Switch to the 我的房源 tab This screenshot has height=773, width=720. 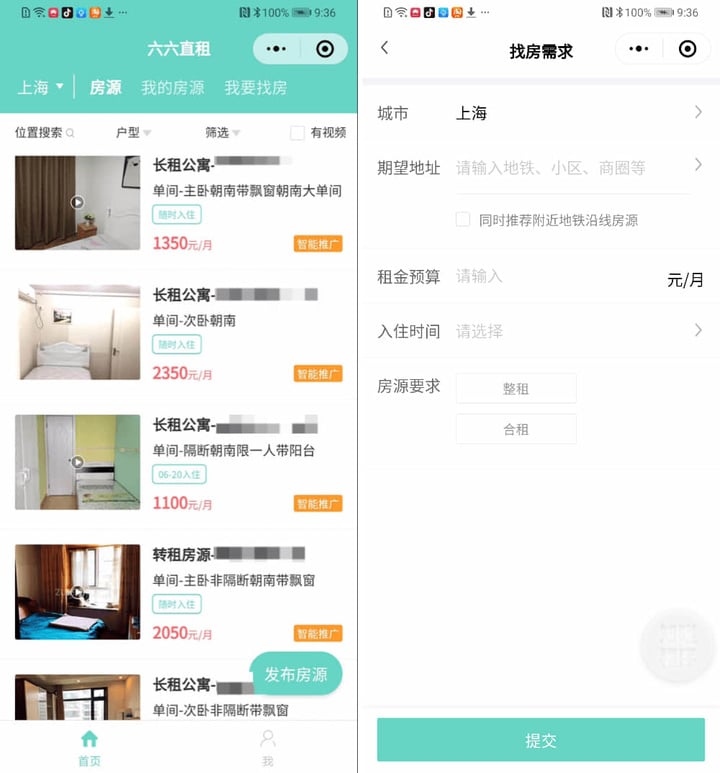[x=172, y=88]
